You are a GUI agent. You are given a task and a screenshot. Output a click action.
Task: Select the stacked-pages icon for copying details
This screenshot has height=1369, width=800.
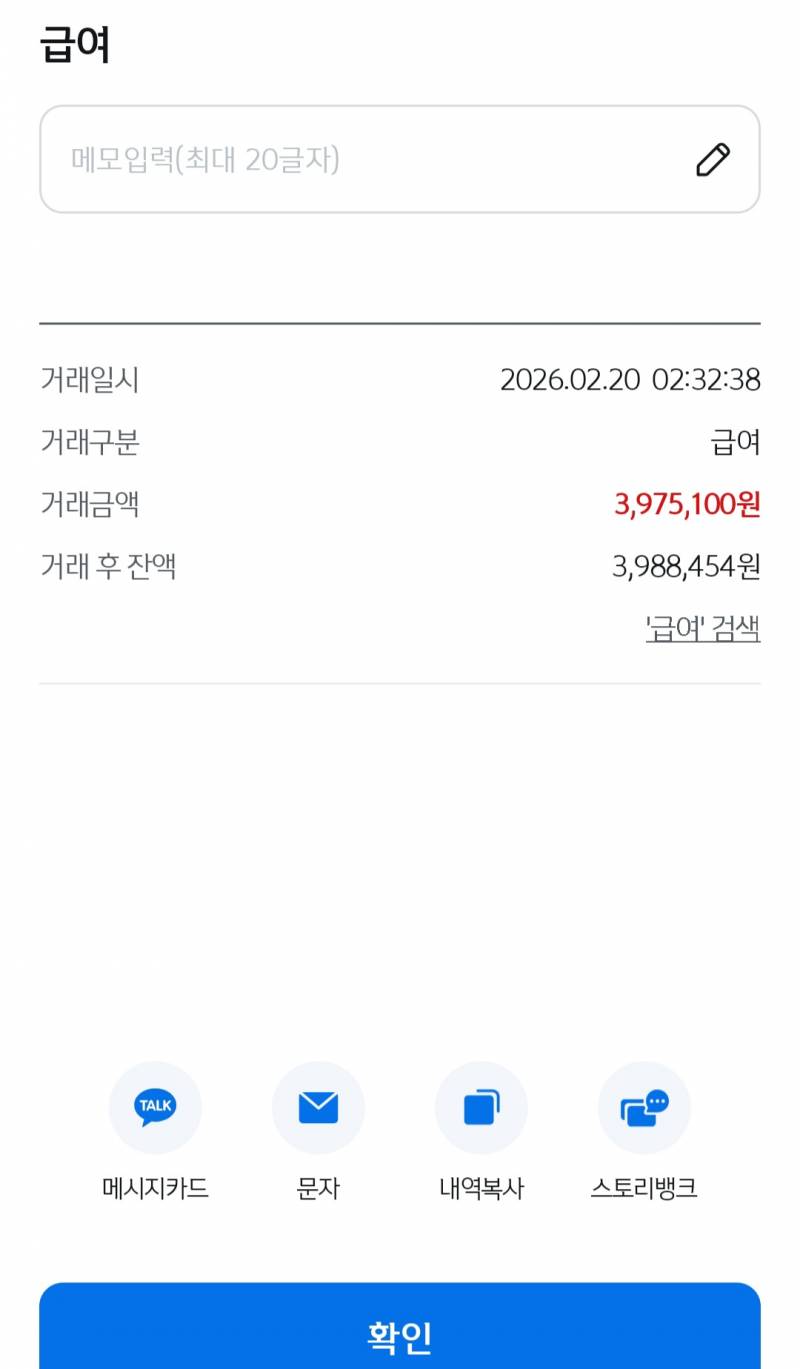pyautogui.click(x=481, y=1107)
